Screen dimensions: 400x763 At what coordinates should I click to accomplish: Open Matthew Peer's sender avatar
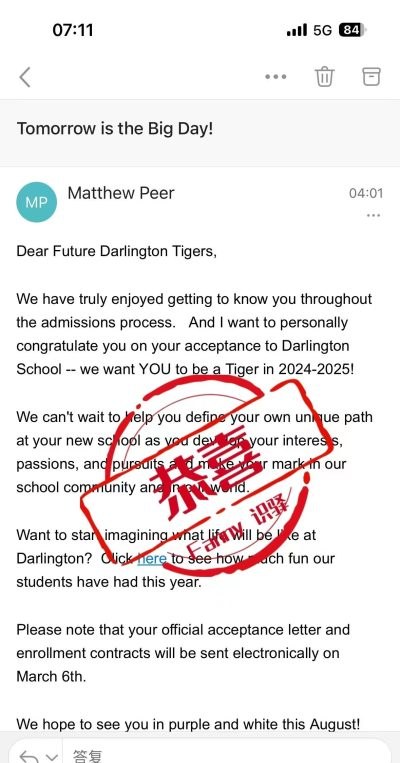tap(36, 202)
